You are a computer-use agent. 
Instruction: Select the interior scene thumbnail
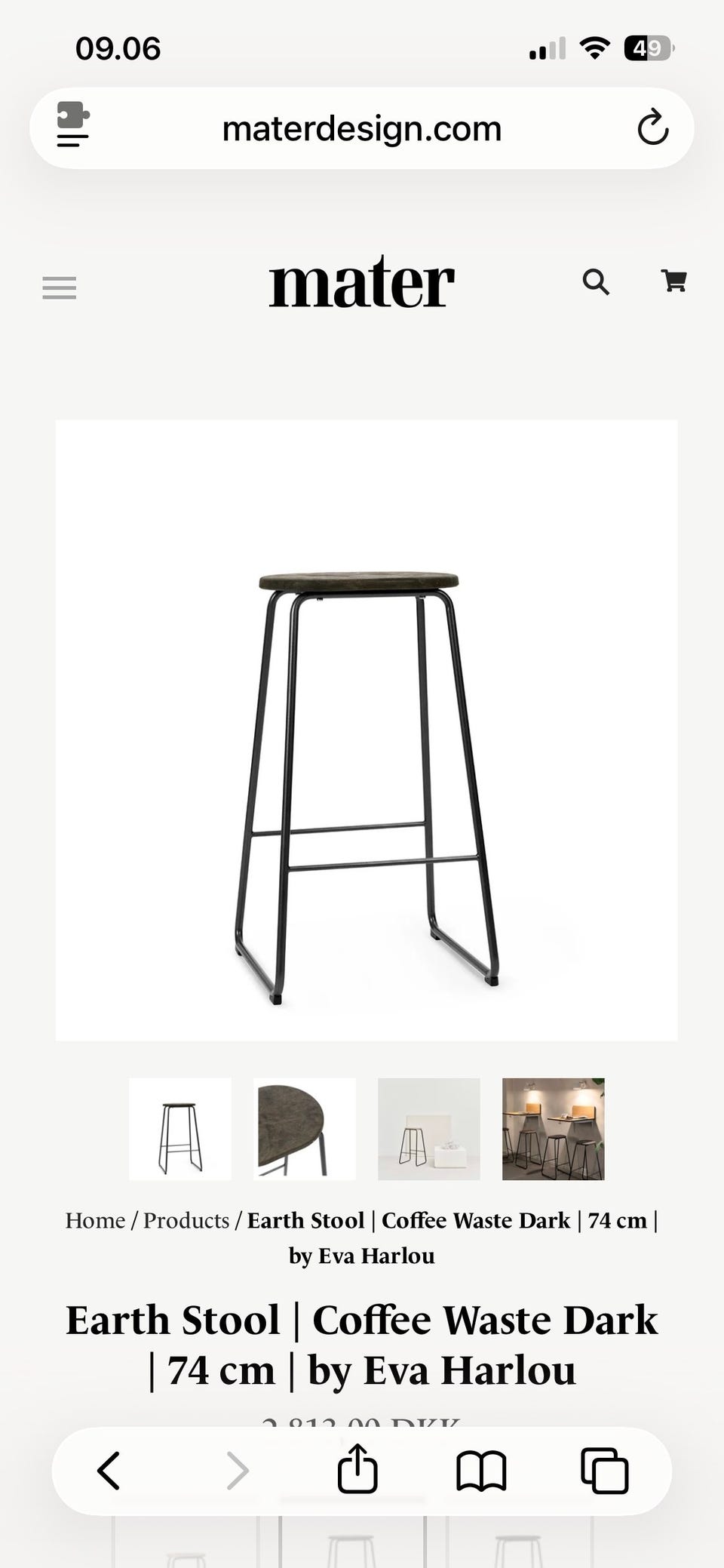(554, 1129)
